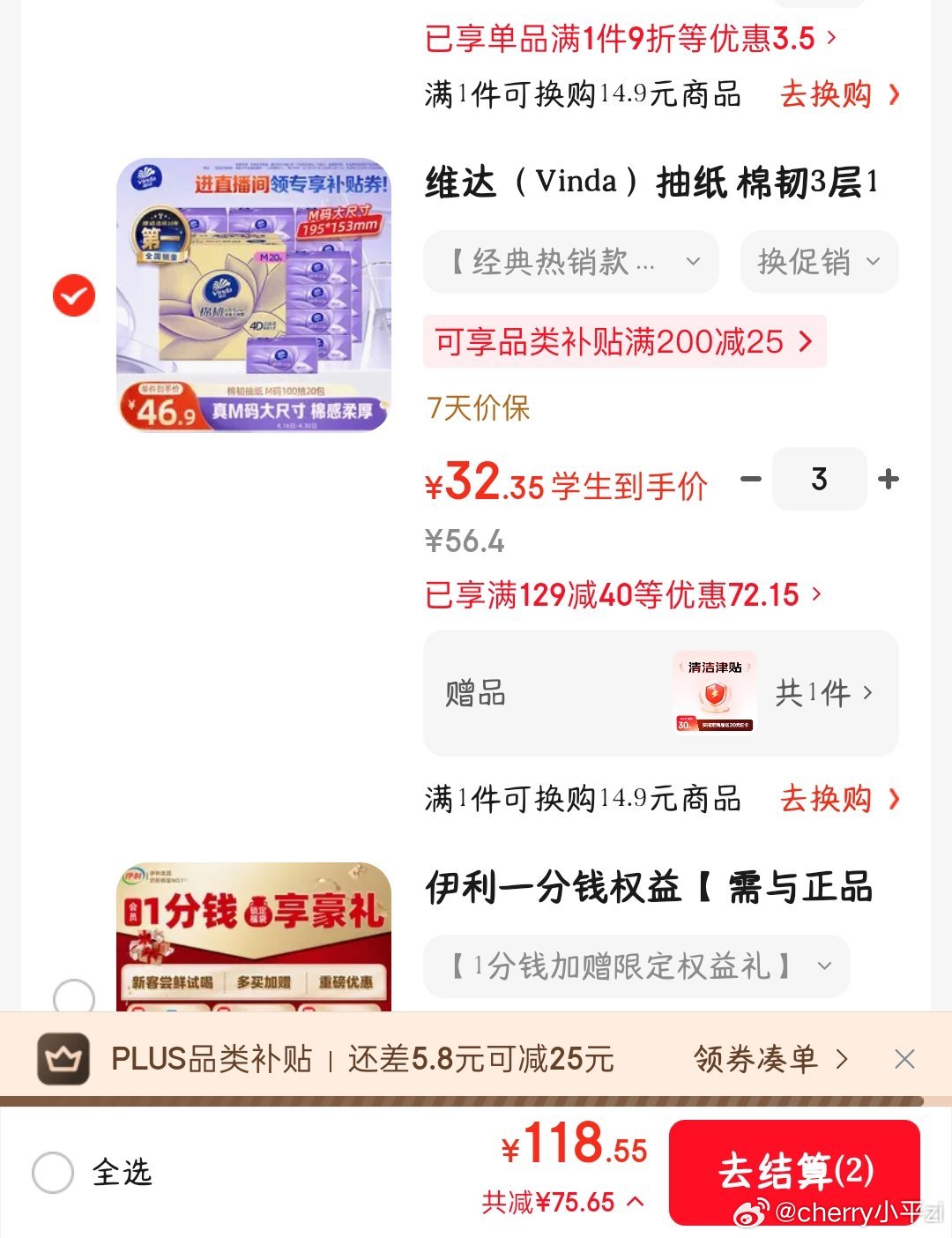The height and width of the screenshot is (1238, 952).
Task: Select the 伊利 item checkbox
Action: pyautogui.click(x=74, y=998)
